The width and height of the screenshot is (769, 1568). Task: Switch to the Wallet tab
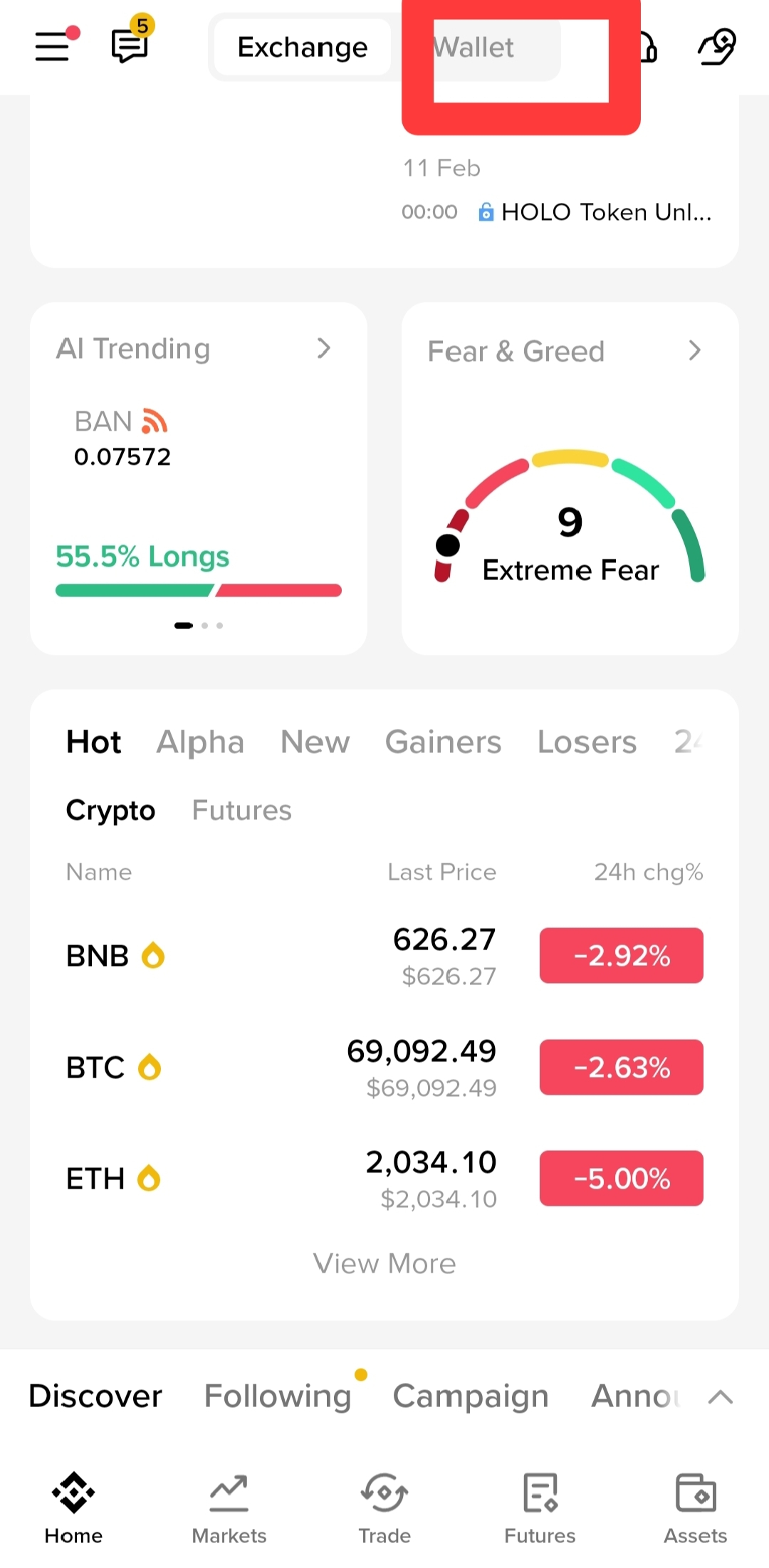coord(474,48)
